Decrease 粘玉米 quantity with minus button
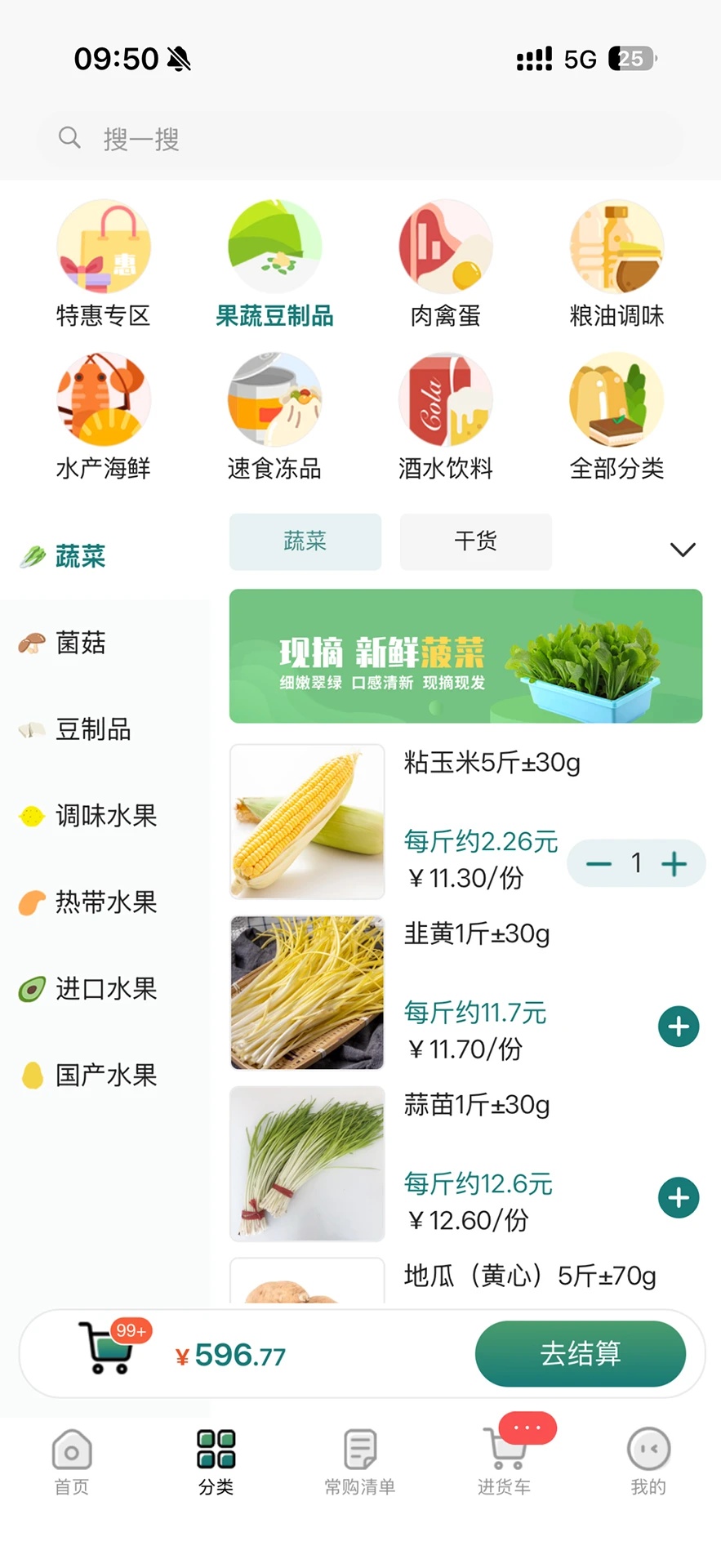The height and width of the screenshot is (1568, 721). 598,863
